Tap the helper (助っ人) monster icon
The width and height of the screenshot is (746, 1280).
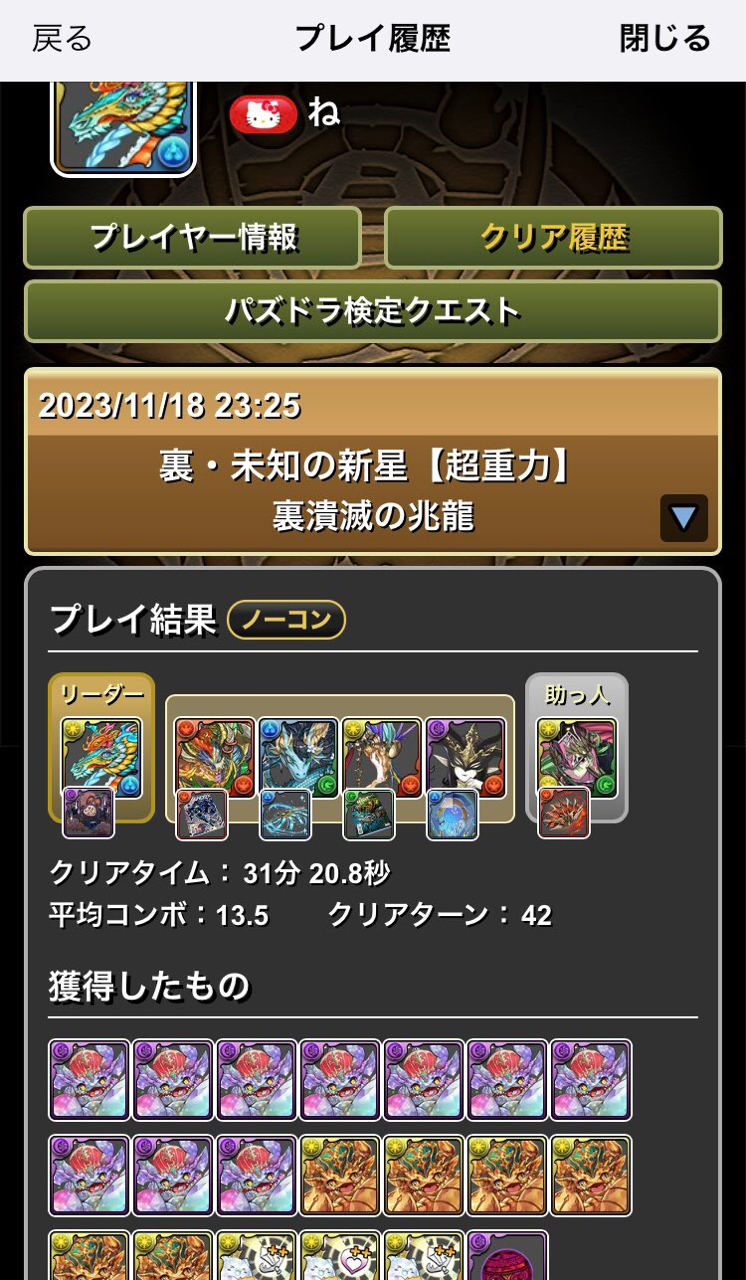pos(577,757)
